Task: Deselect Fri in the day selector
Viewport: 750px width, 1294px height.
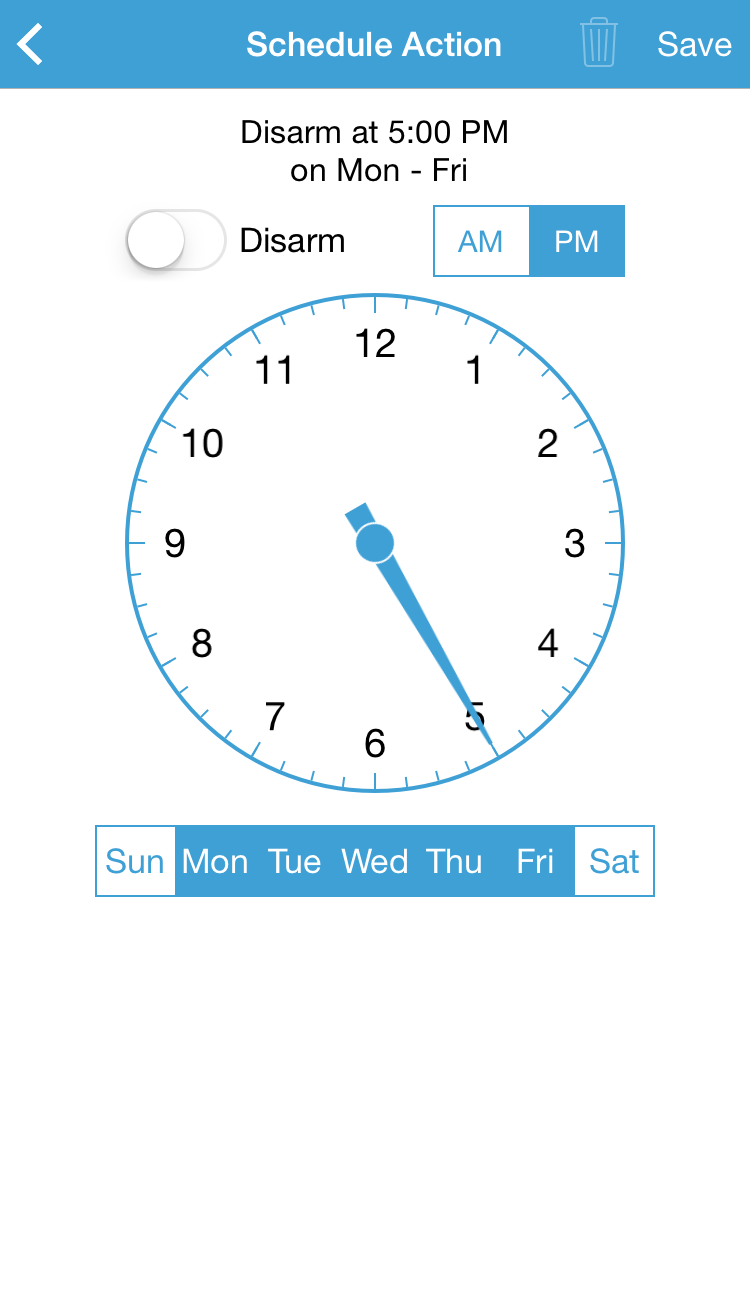Action: [535, 861]
